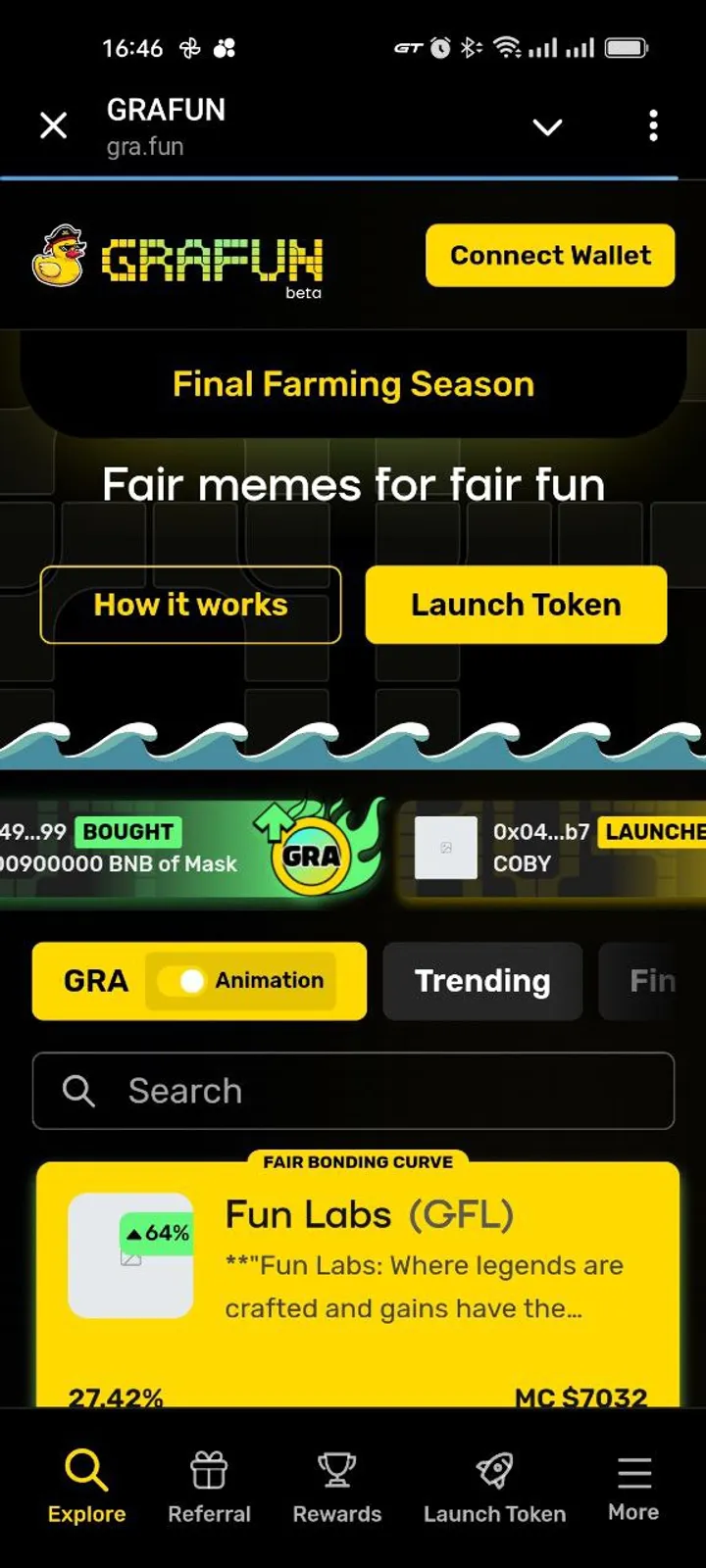Viewport: 706px width, 1568px height.
Task: Open How it works
Action: [x=190, y=605]
